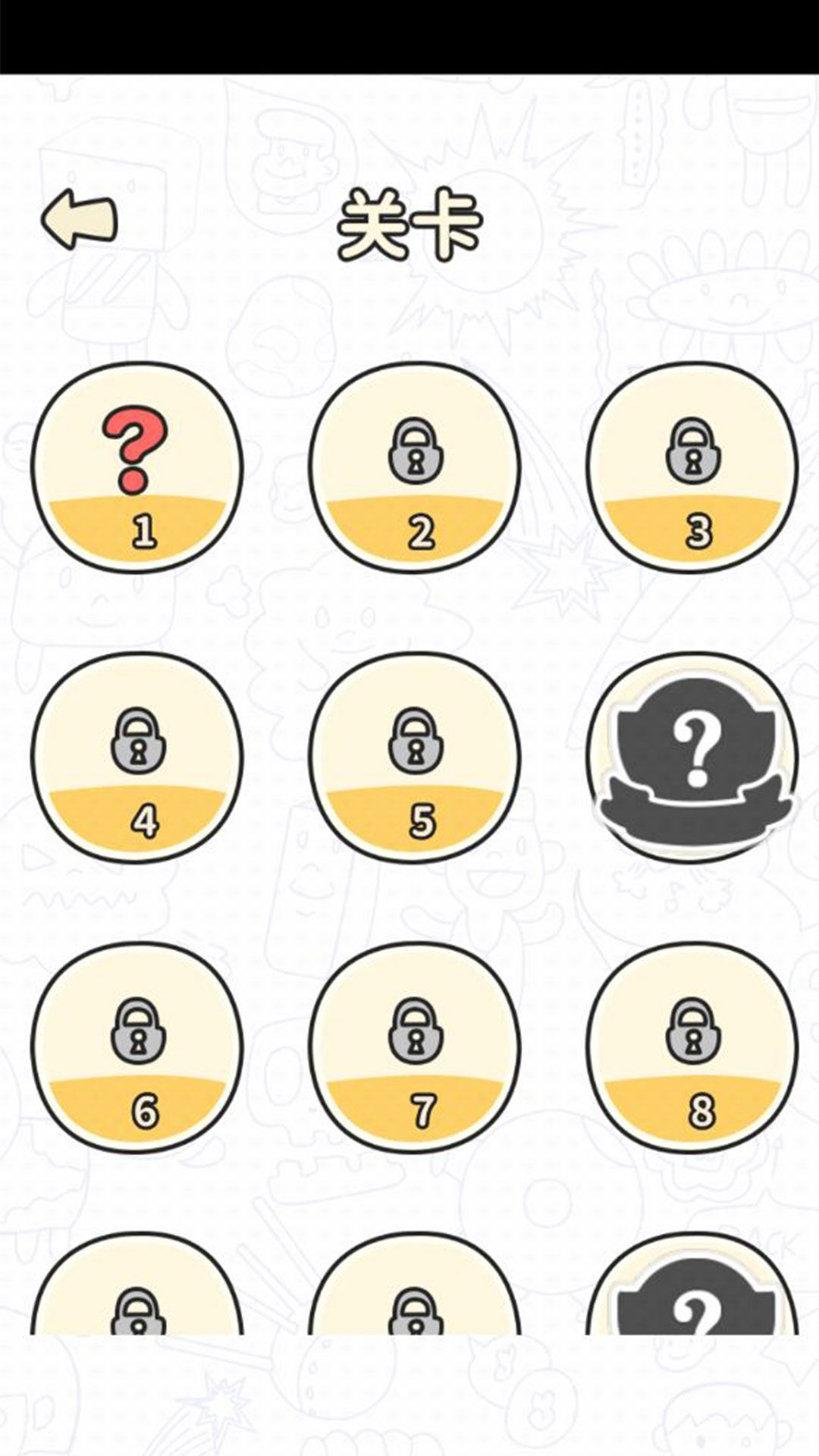This screenshot has width=819, height=1456.
Task: Select locked level 3
Action: [692, 468]
